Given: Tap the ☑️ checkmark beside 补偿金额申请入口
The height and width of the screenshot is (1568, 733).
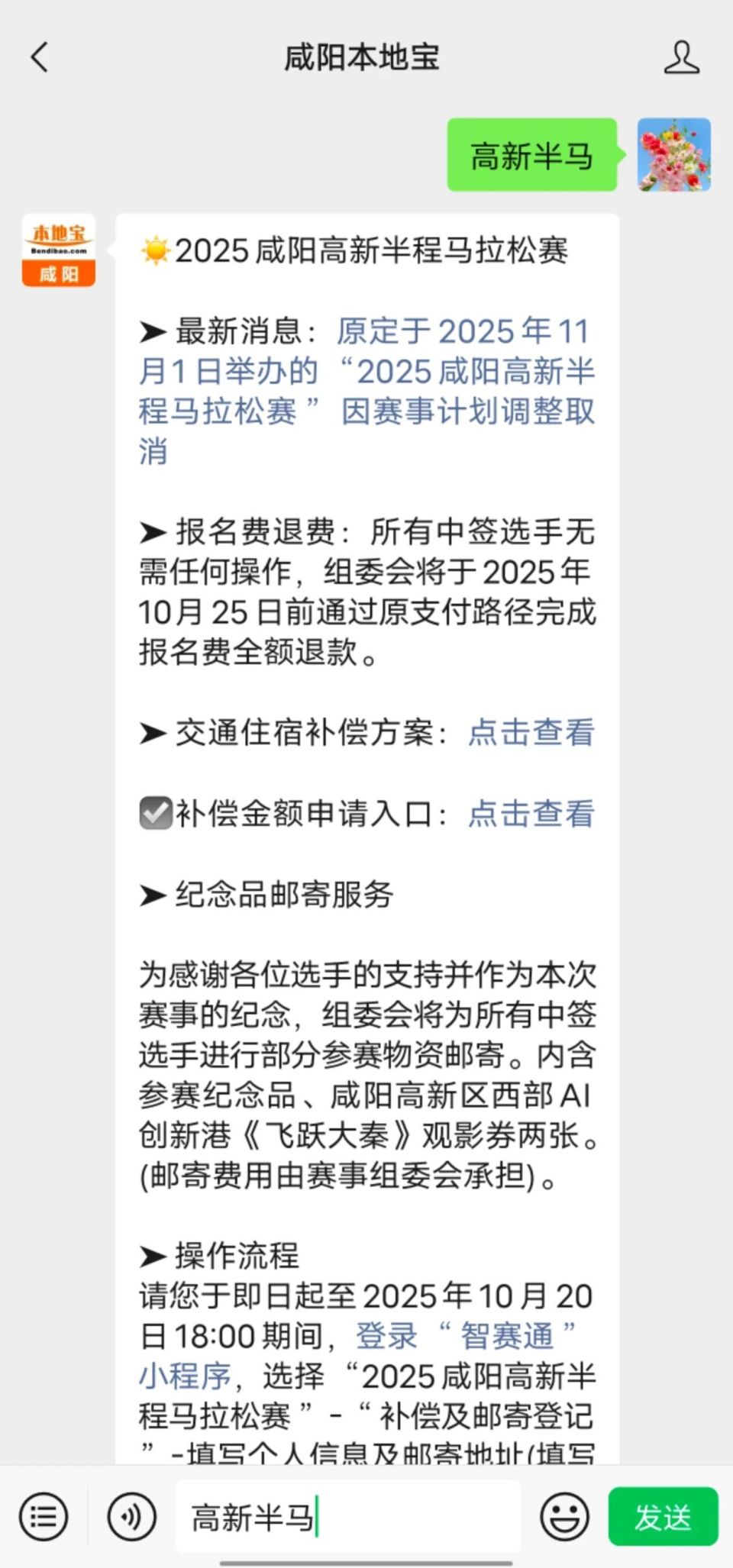Looking at the screenshot, I should pyautogui.click(x=157, y=814).
